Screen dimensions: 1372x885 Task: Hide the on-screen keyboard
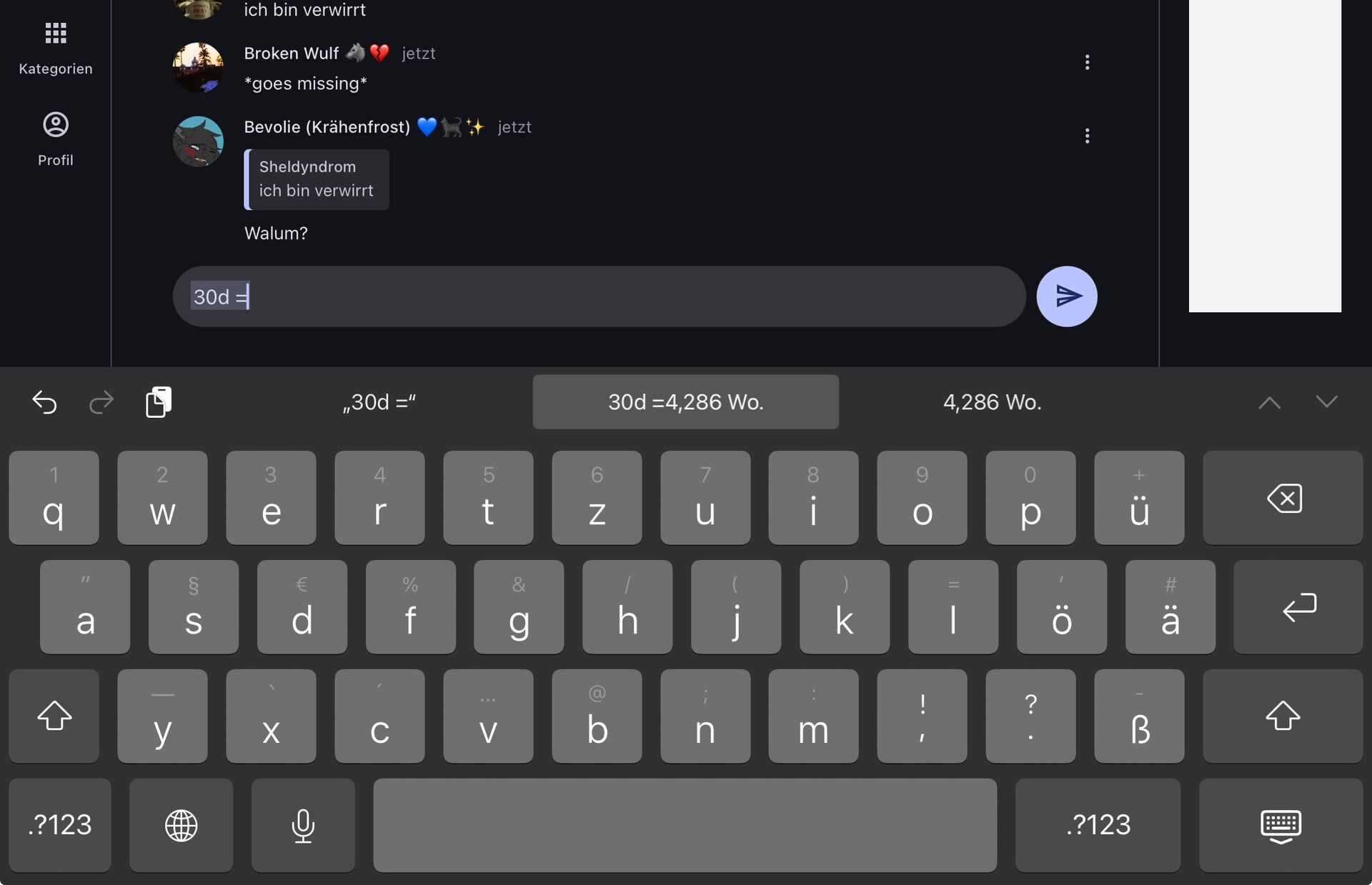pos(1281,825)
